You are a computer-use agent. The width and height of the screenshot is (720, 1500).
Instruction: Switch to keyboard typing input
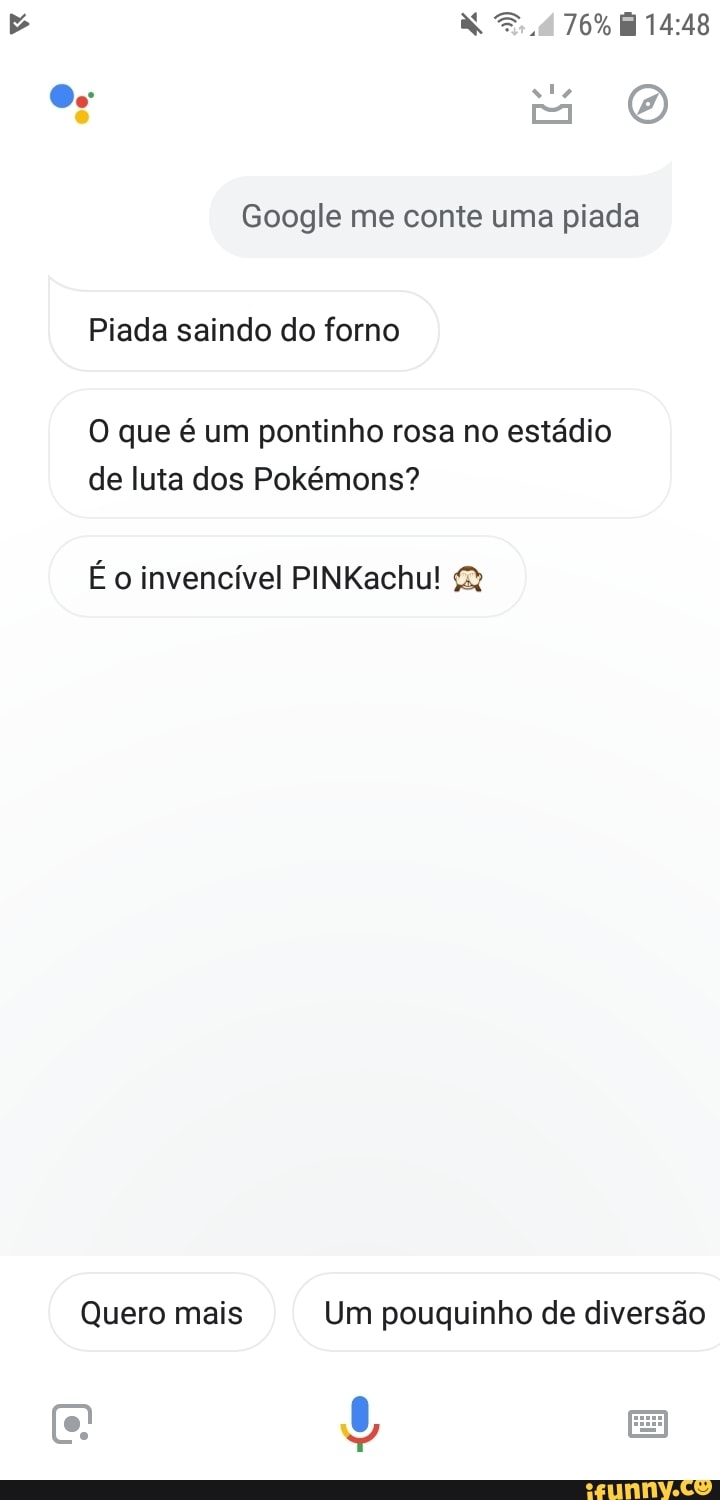(x=648, y=1423)
